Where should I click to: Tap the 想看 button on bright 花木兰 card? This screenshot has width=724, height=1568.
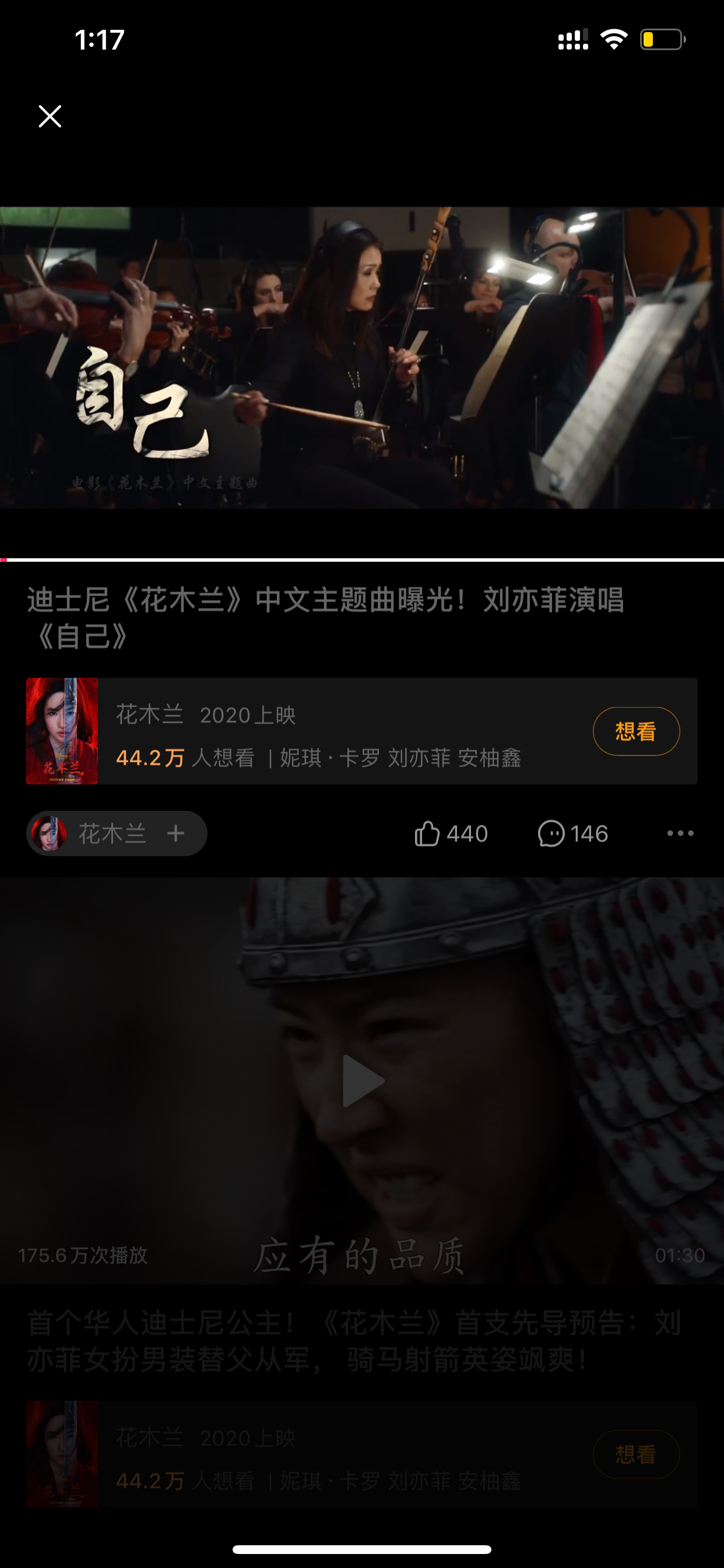(636, 731)
